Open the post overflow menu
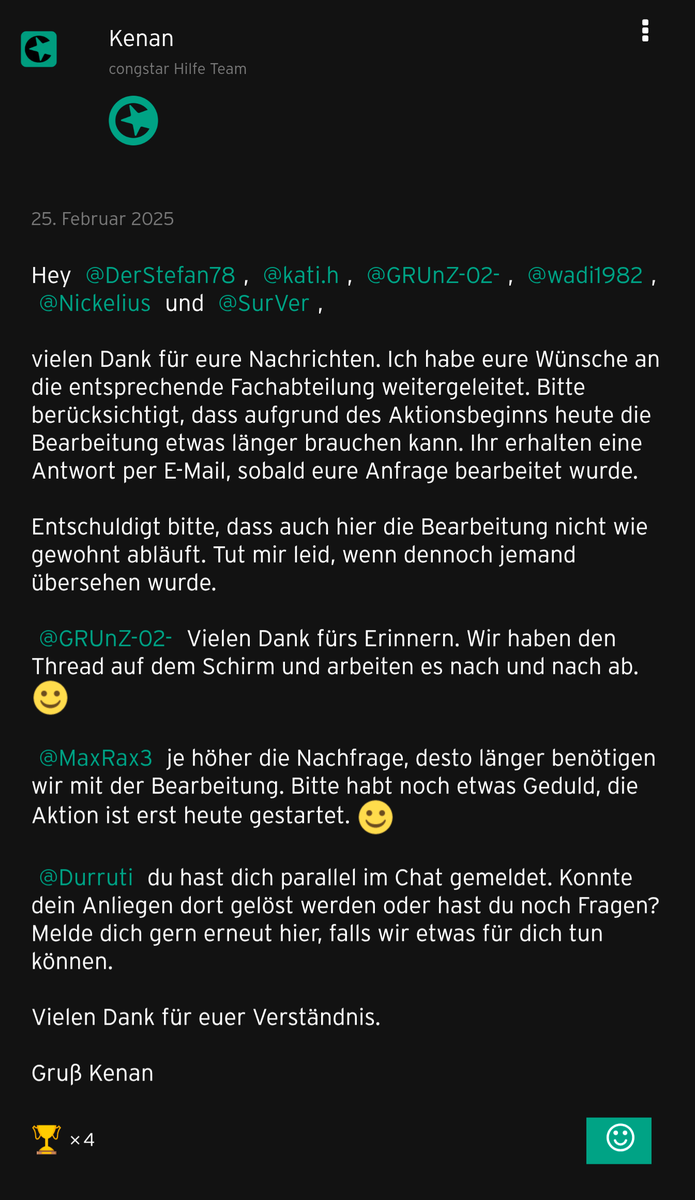The height and width of the screenshot is (1200, 695). (646, 31)
